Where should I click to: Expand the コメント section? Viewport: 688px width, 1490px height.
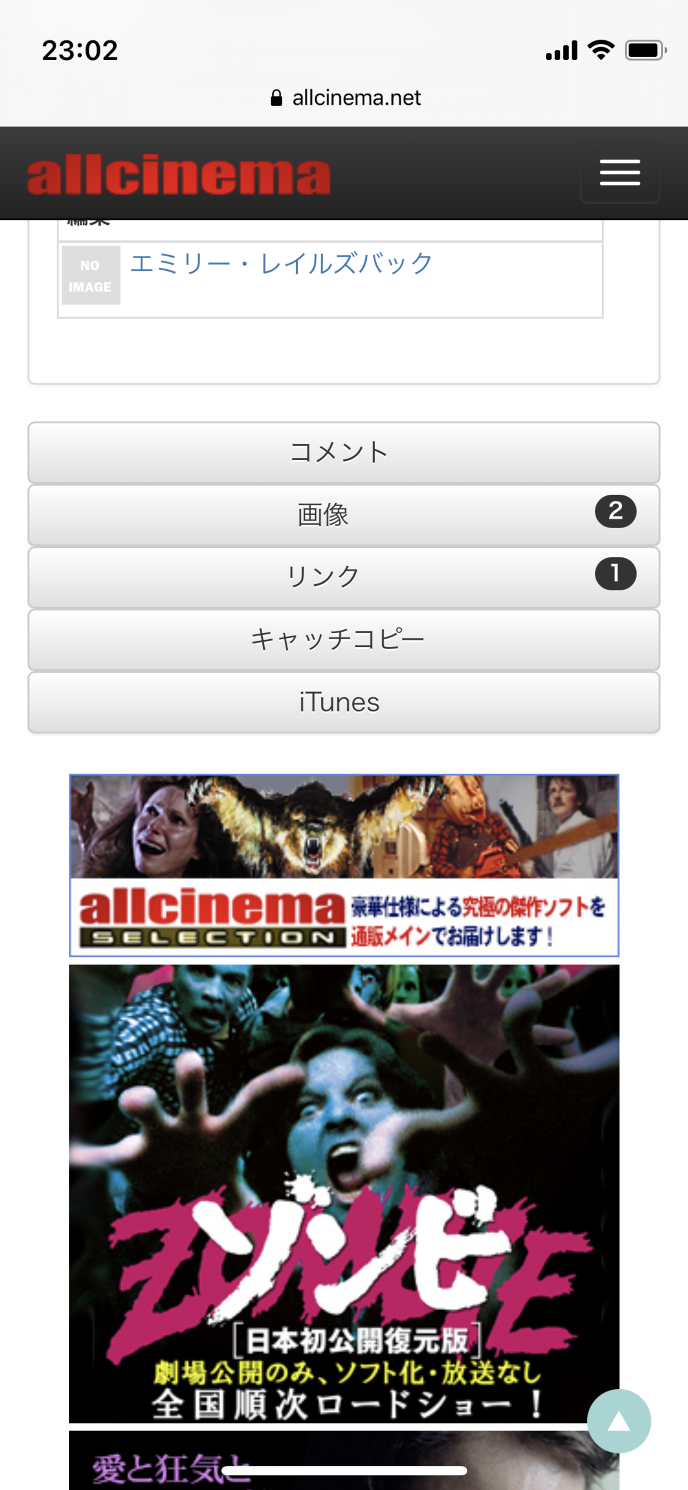pyautogui.click(x=343, y=452)
